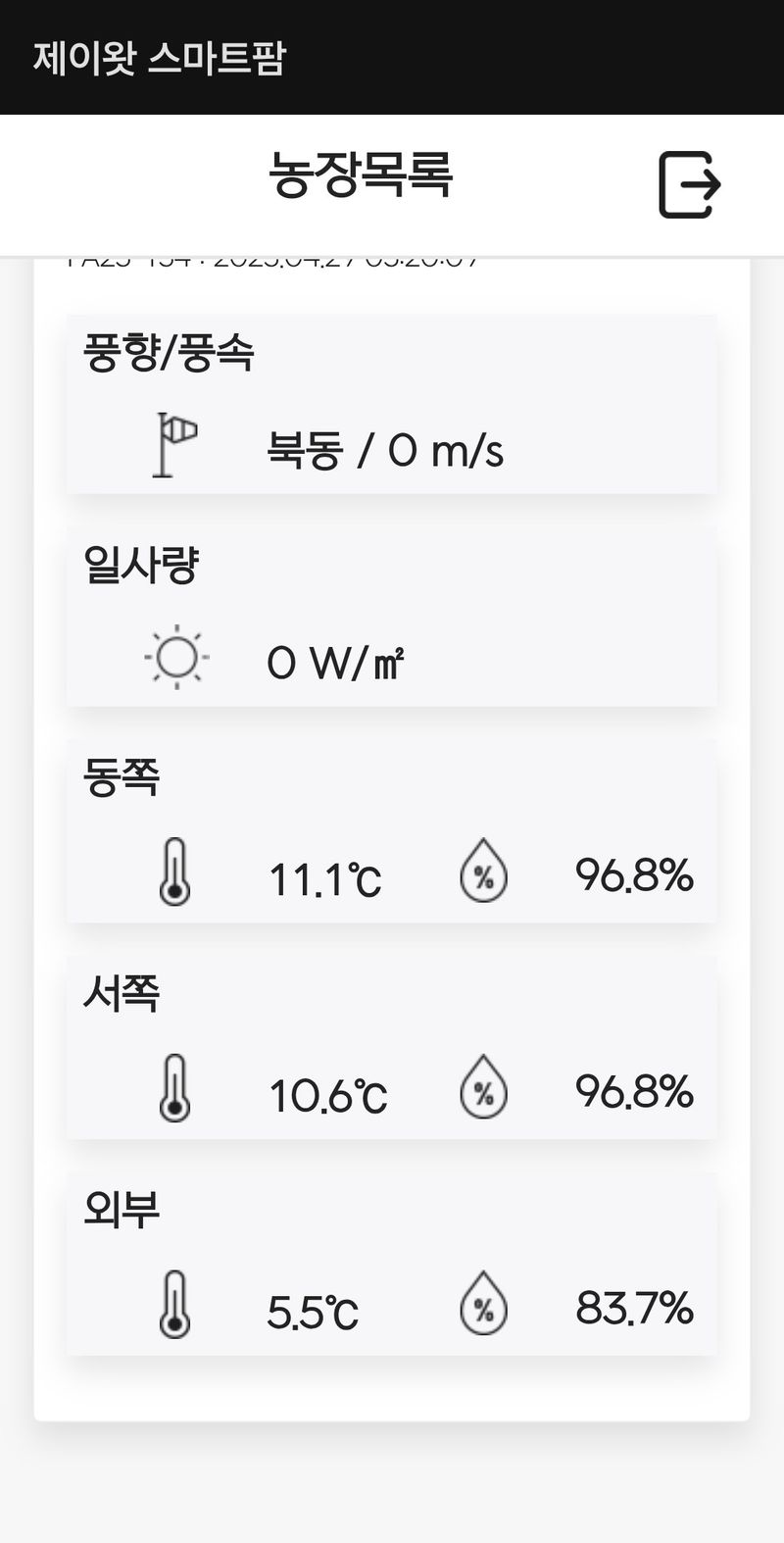
Task: Tap the logout icon in the header
Action: click(689, 184)
